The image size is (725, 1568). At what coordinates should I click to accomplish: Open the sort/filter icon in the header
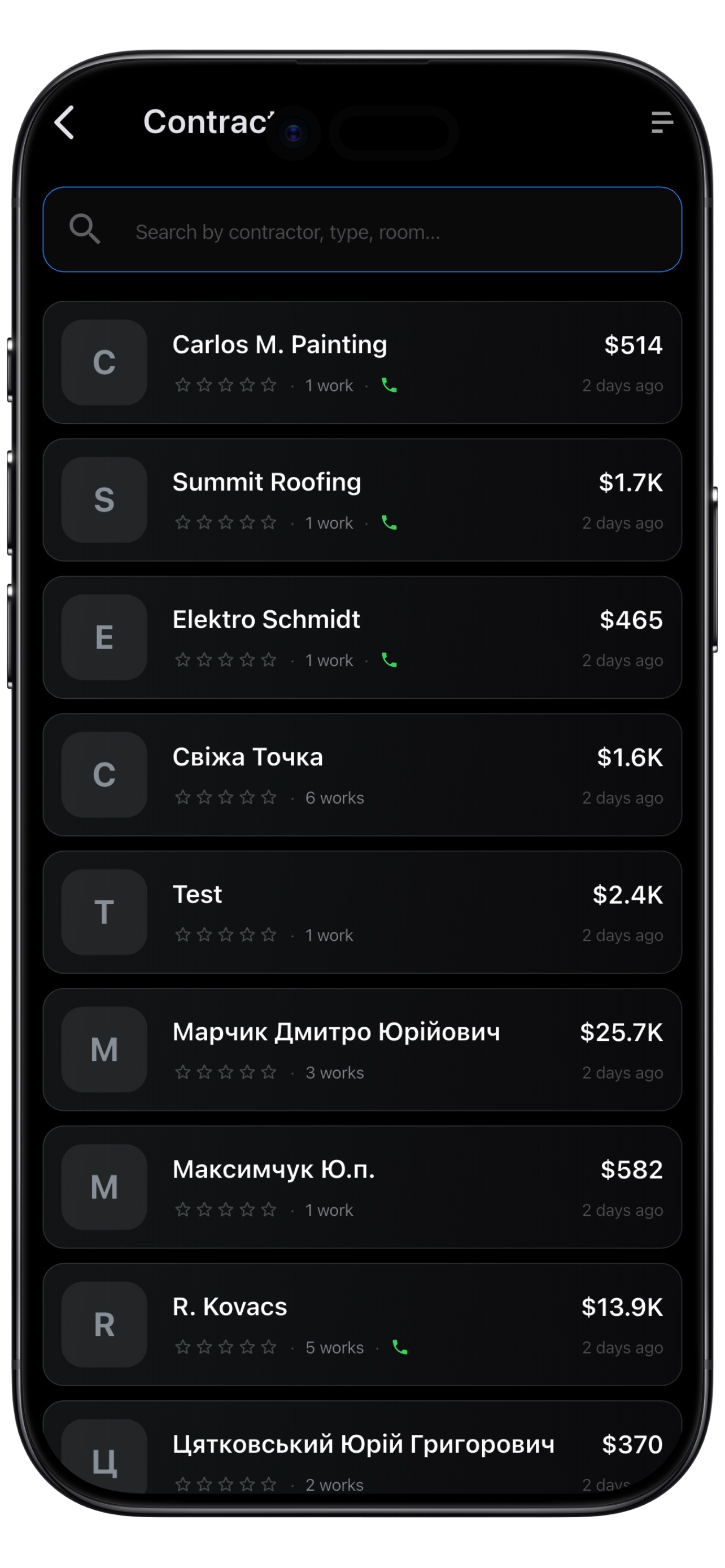(x=661, y=122)
